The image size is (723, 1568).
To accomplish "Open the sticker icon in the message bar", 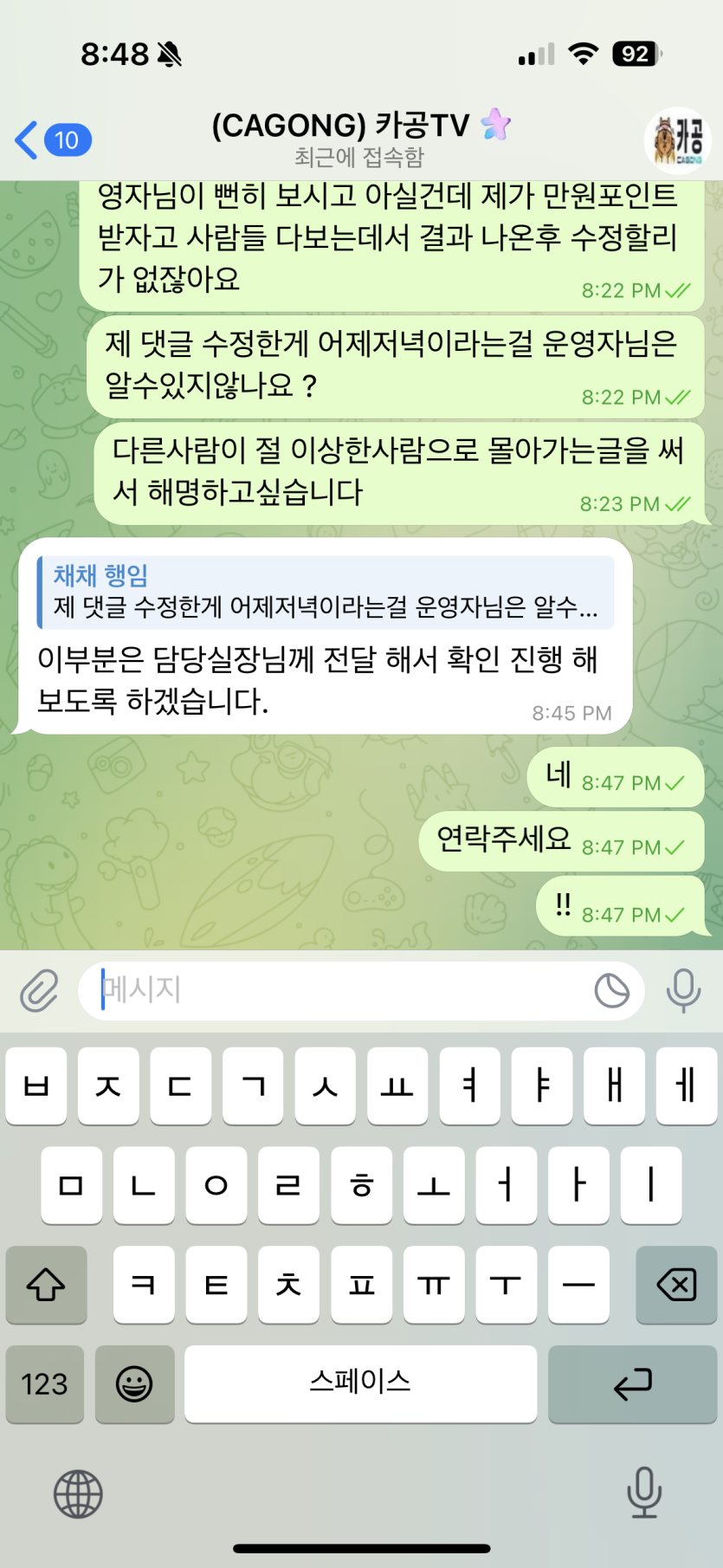I will [612, 990].
